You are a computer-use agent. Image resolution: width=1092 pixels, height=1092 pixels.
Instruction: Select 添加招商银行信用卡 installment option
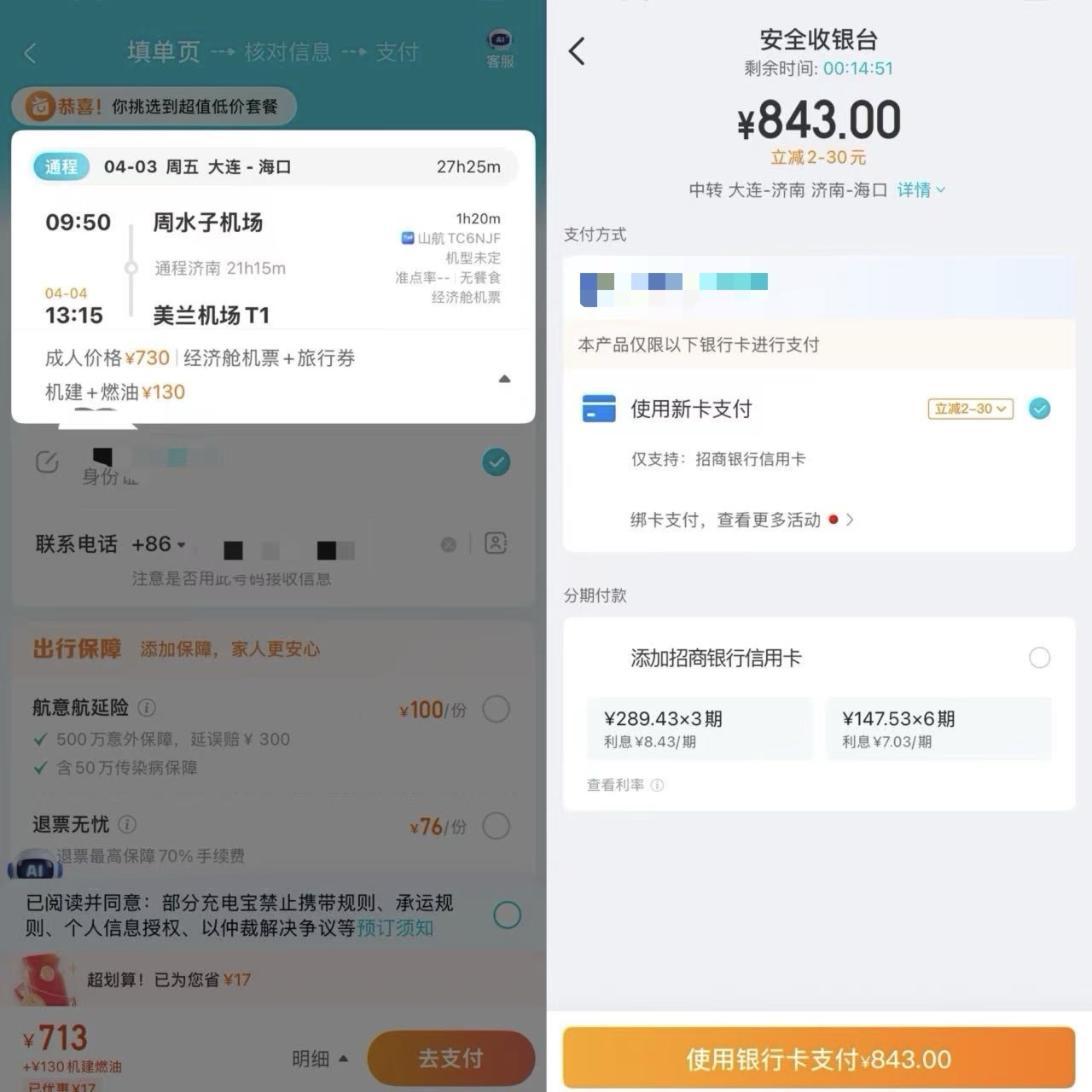pos(1039,658)
